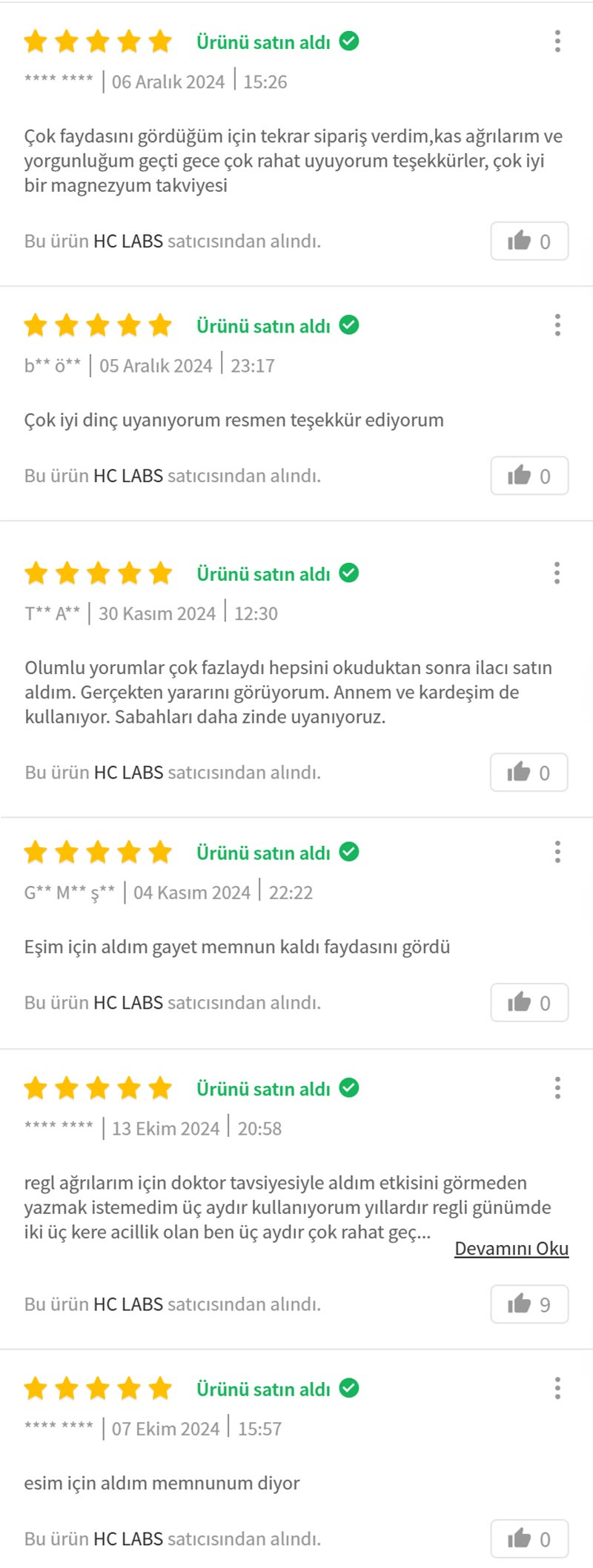Like the 07 Ekim 2024 review

coord(529,1539)
